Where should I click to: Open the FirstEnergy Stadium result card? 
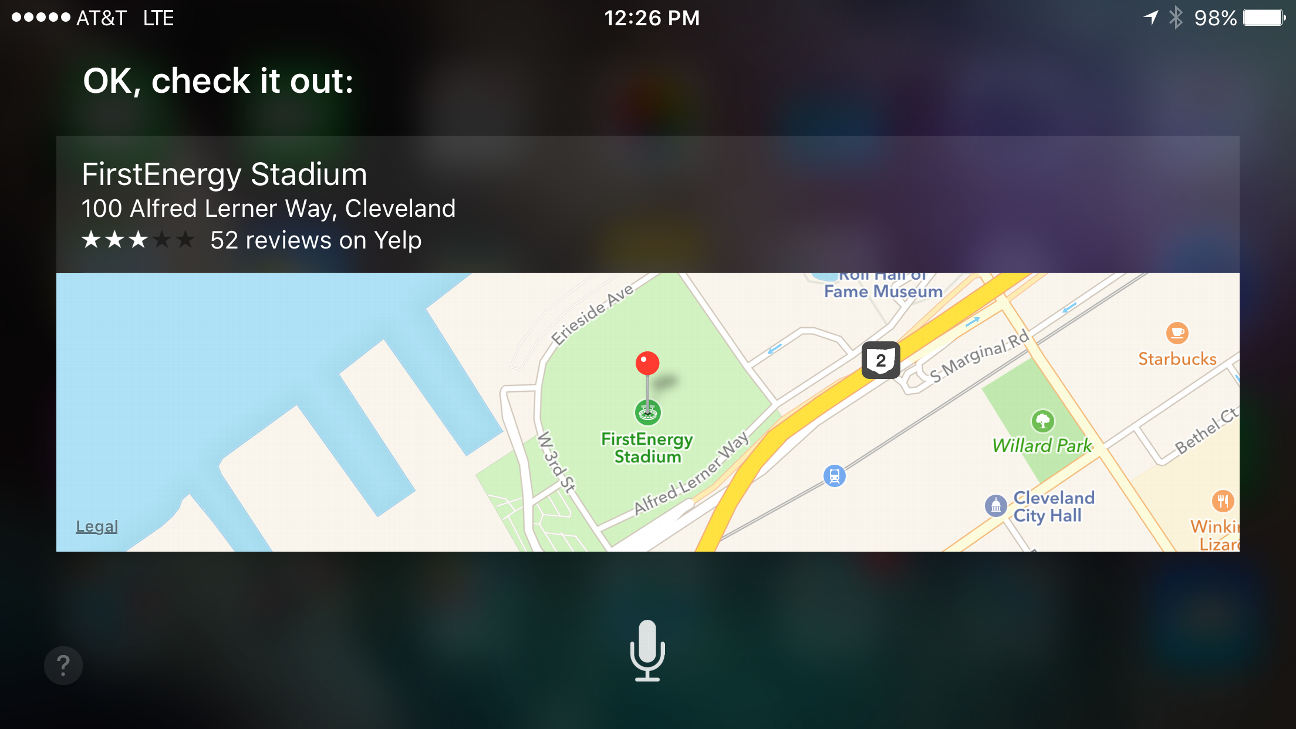[646, 205]
